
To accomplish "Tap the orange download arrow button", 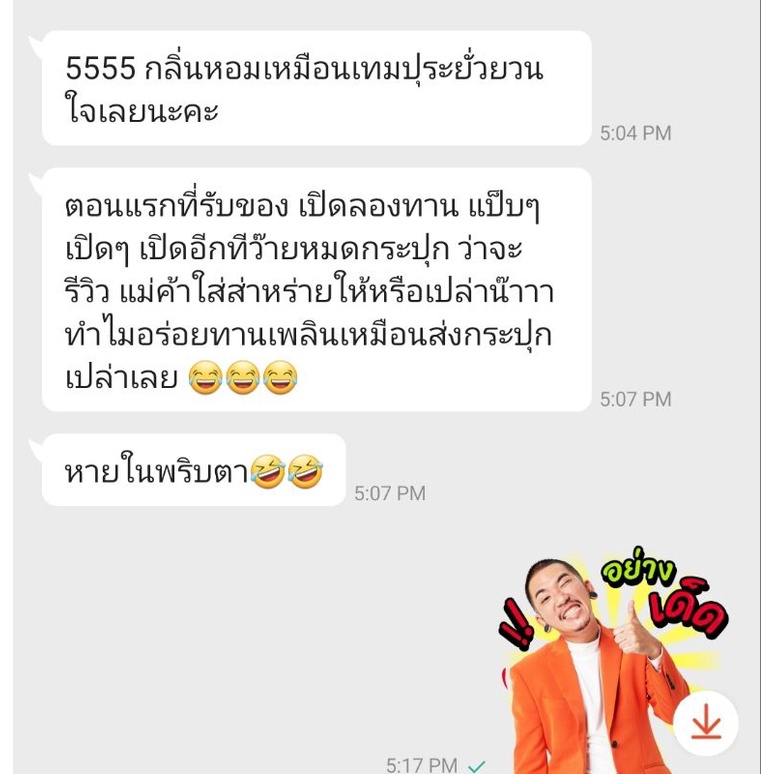I will pyautogui.click(x=705, y=722).
